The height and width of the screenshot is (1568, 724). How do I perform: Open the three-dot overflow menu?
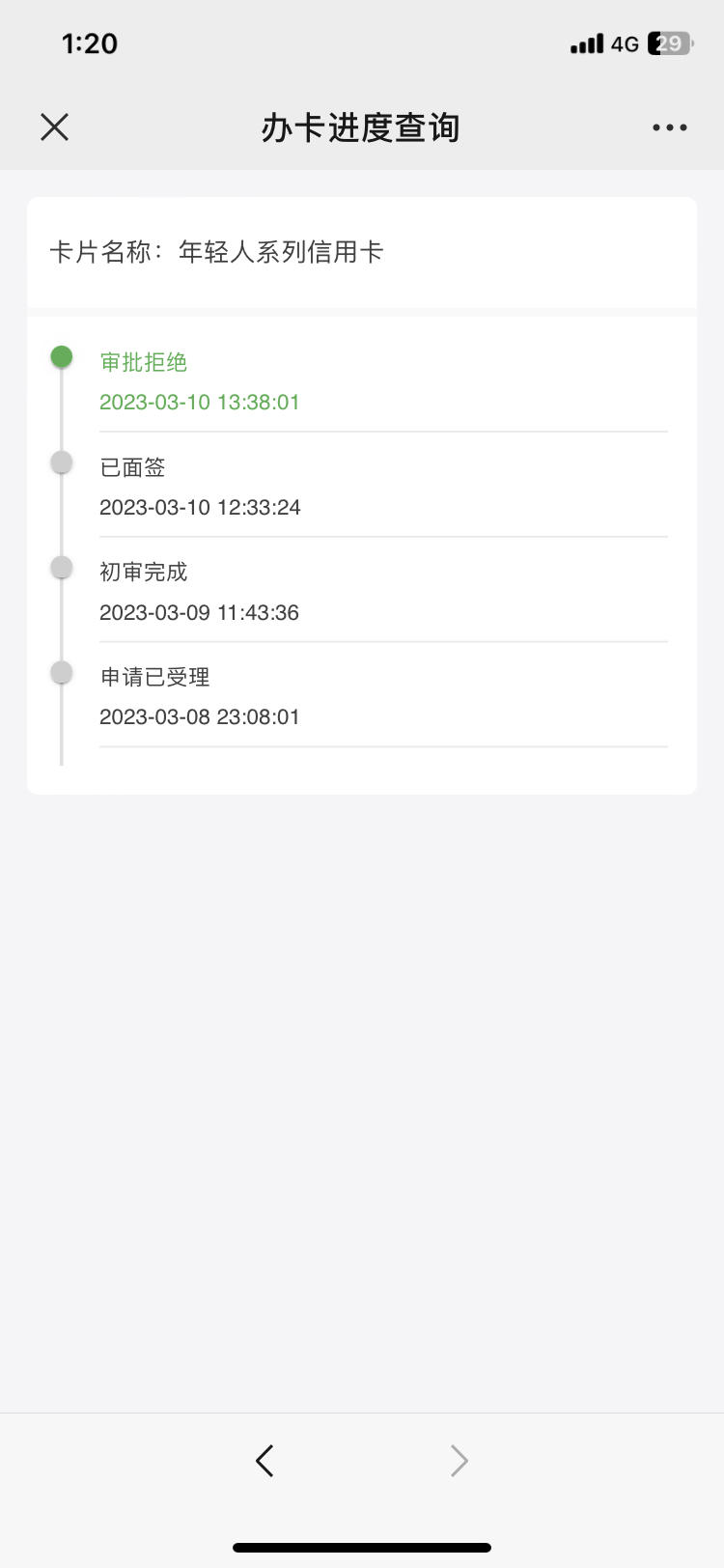(x=669, y=127)
